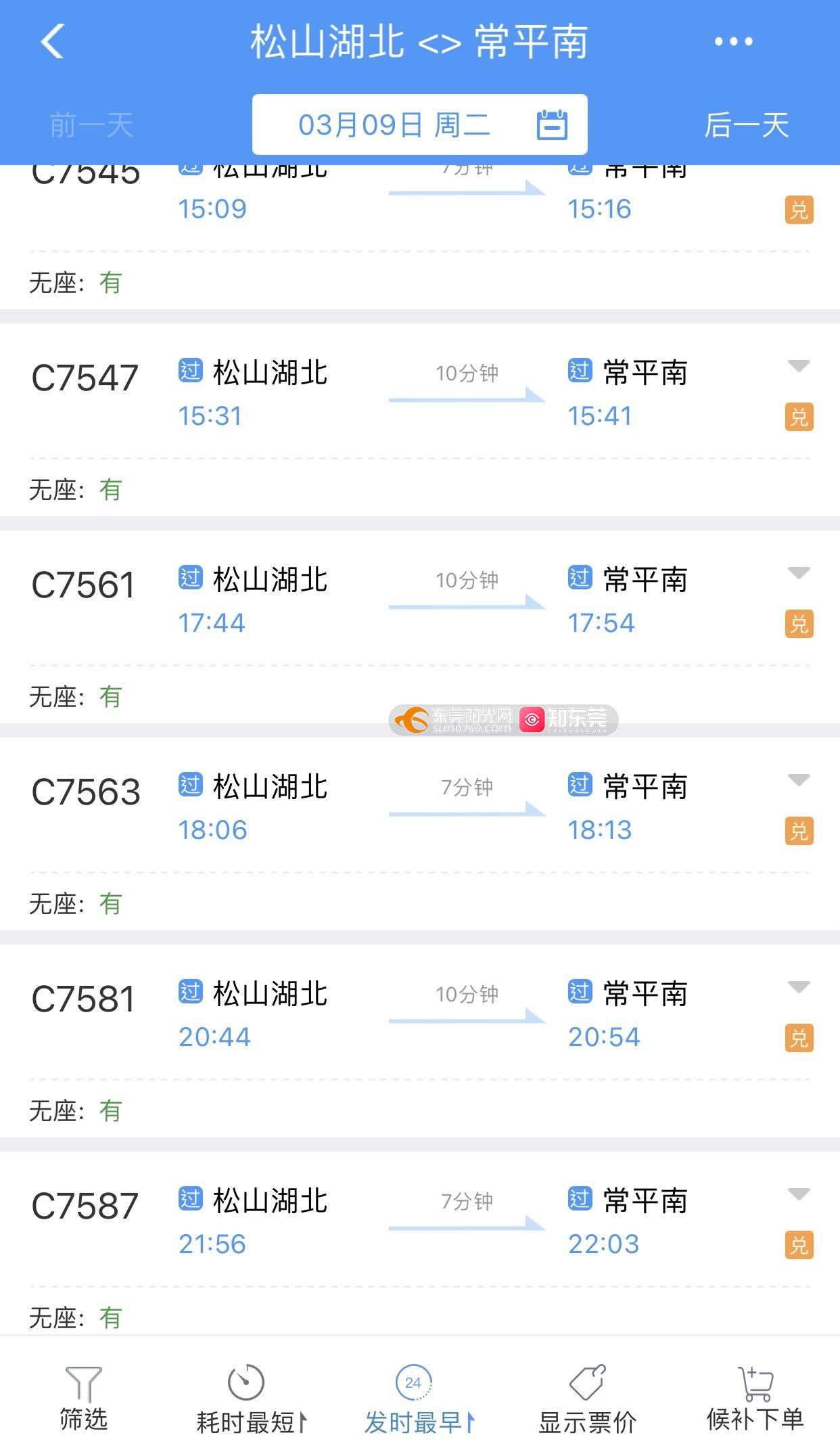The image size is (840, 1450).
Task: Jump to the next day with 后一天
Action: coord(747,125)
